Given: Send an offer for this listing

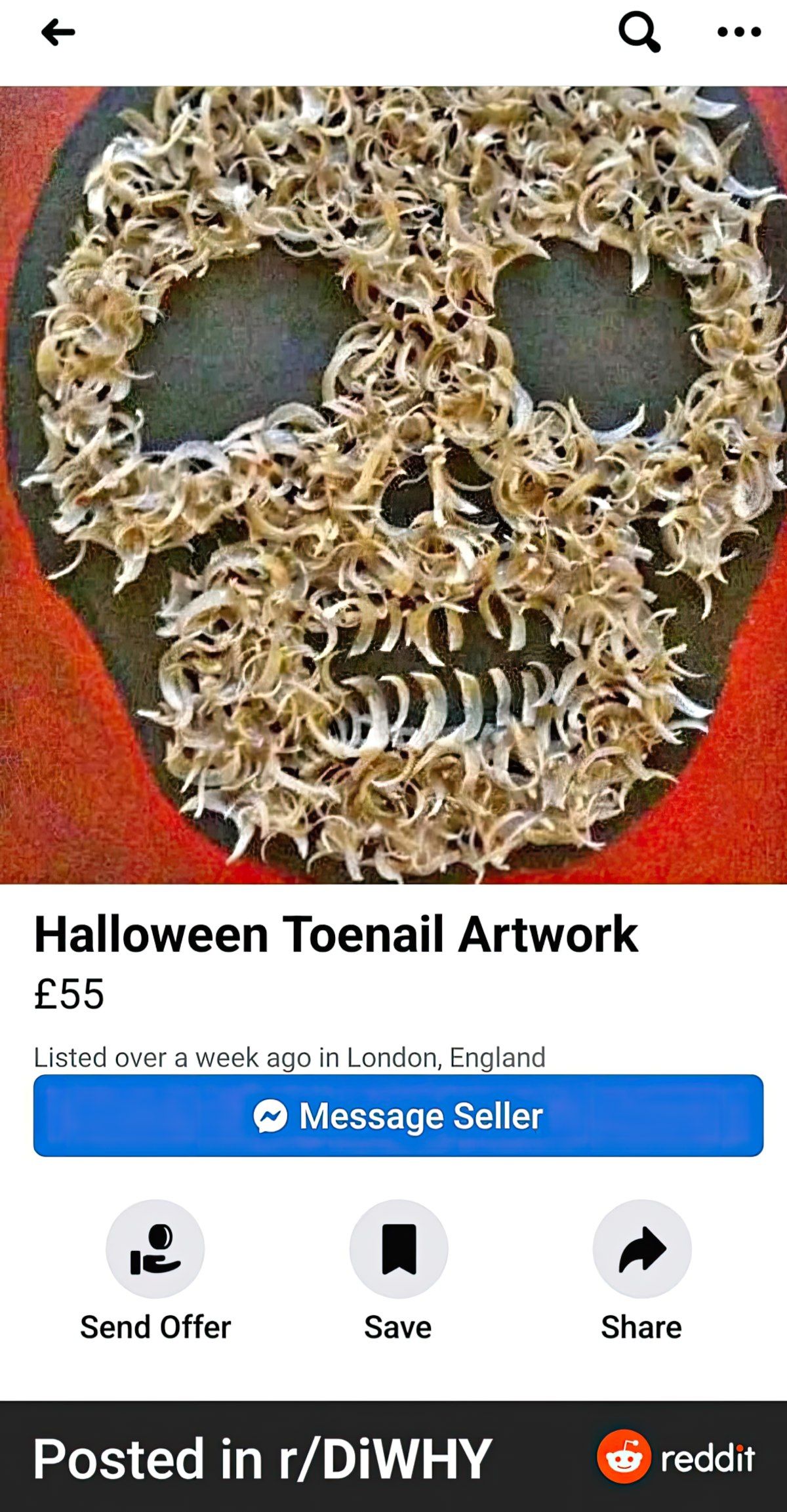Looking at the screenshot, I should (155, 1250).
